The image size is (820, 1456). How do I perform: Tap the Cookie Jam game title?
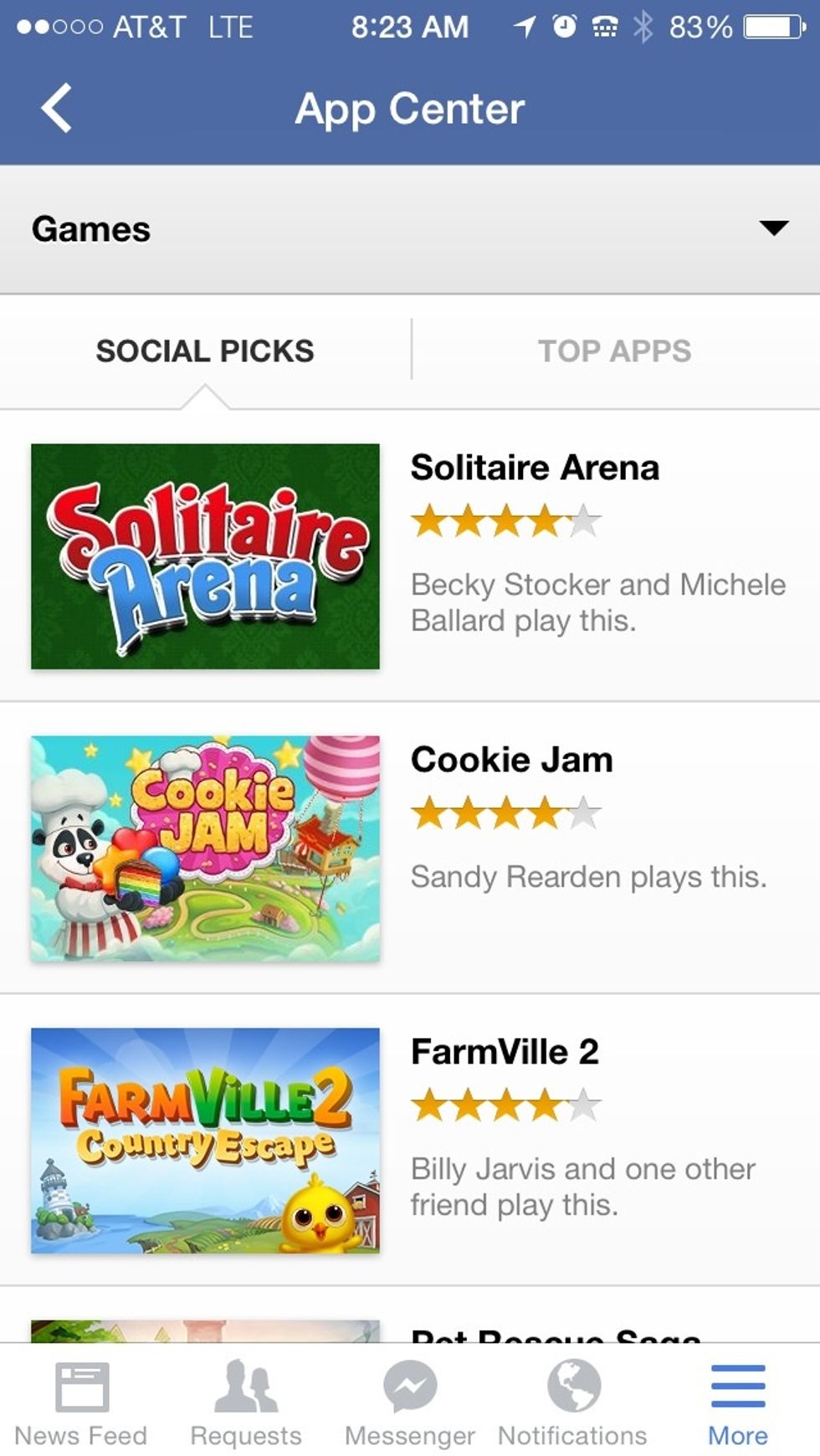511,761
